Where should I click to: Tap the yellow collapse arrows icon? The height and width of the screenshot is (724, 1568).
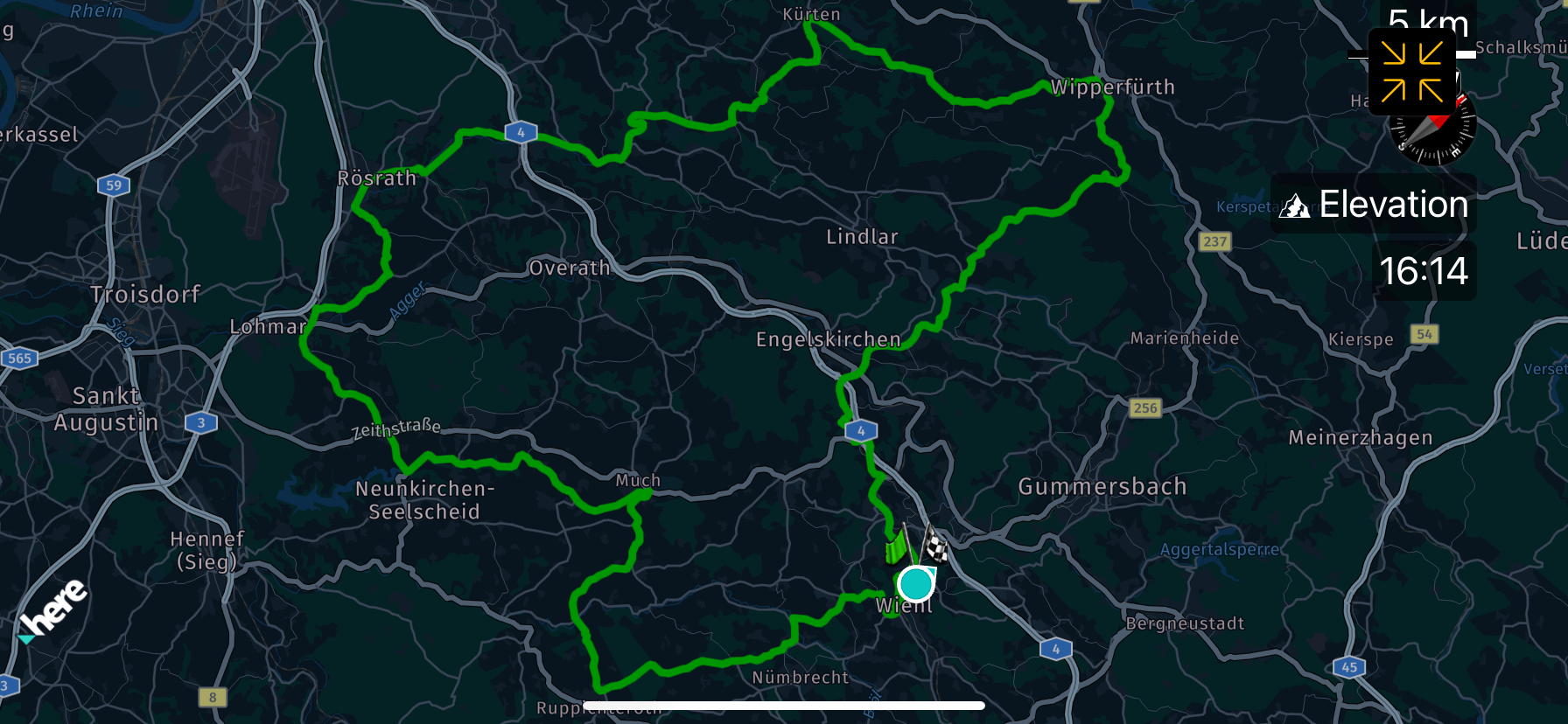1412,72
